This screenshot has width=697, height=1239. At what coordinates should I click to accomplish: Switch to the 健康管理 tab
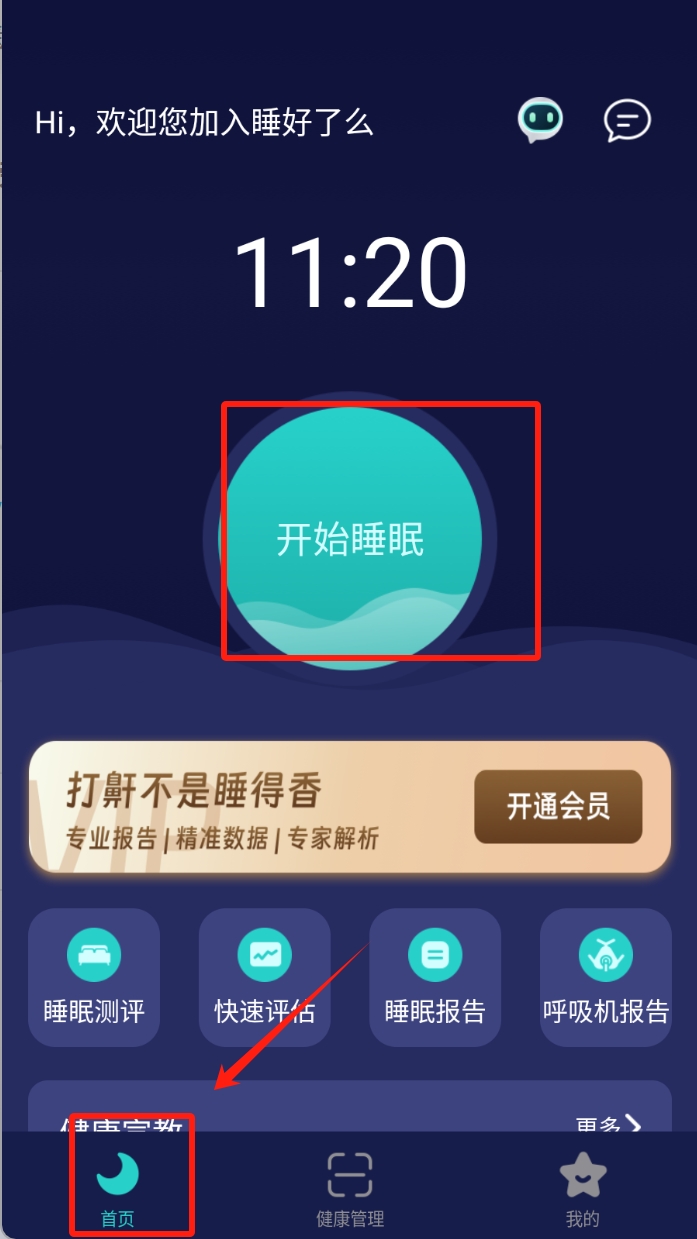(350, 1188)
